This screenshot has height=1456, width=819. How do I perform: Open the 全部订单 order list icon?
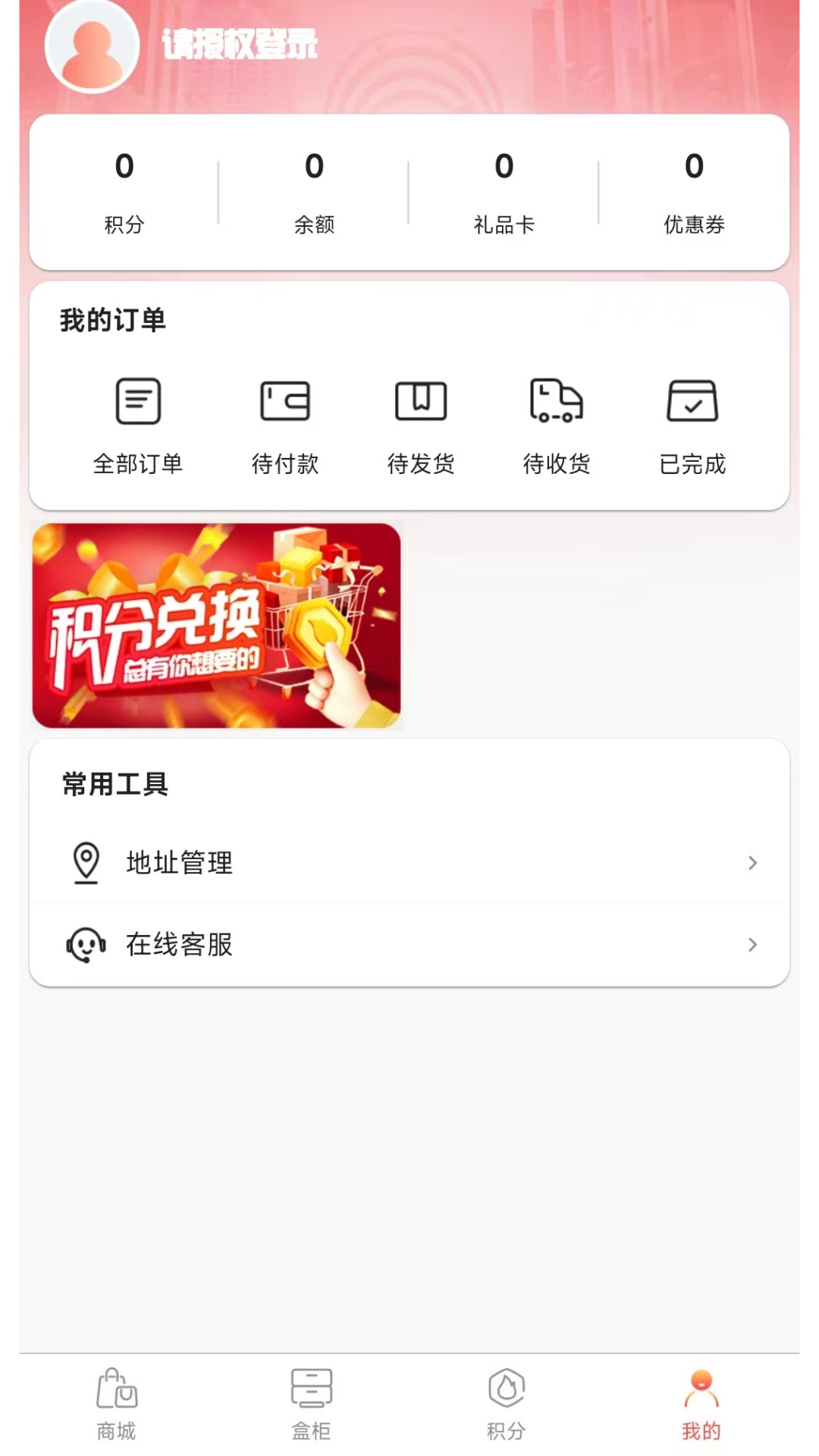pyautogui.click(x=136, y=402)
